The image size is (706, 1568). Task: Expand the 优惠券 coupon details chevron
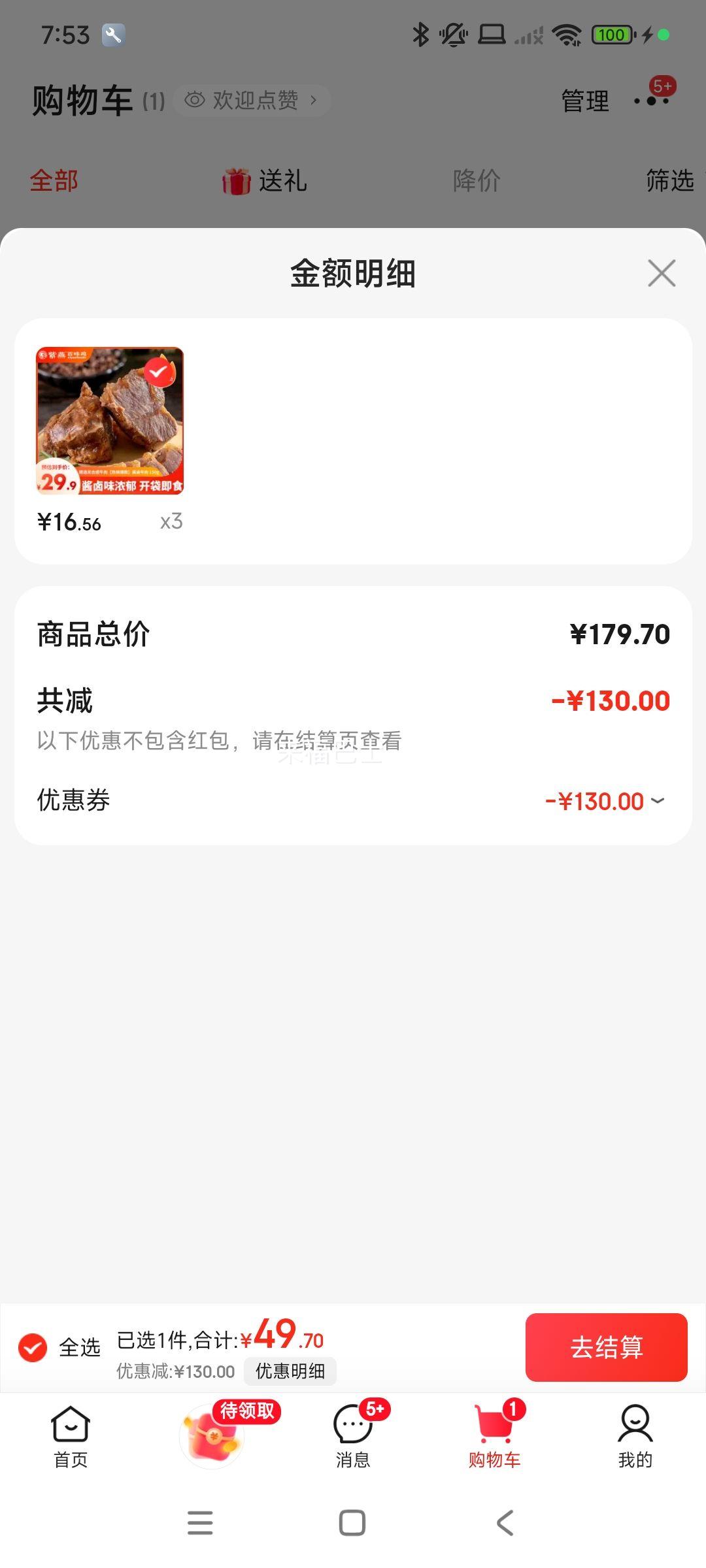click(x=660, y=800)
